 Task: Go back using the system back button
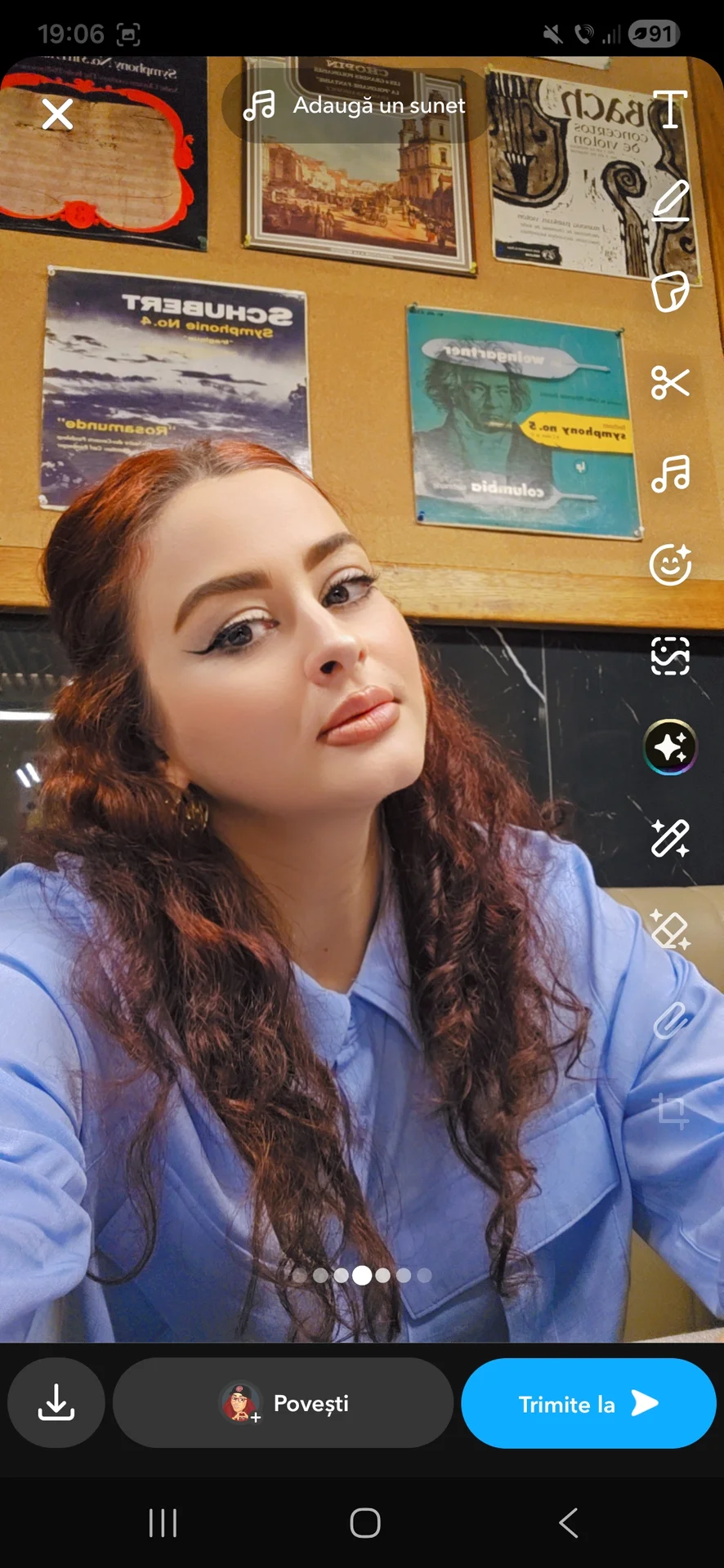point(569,1523)
